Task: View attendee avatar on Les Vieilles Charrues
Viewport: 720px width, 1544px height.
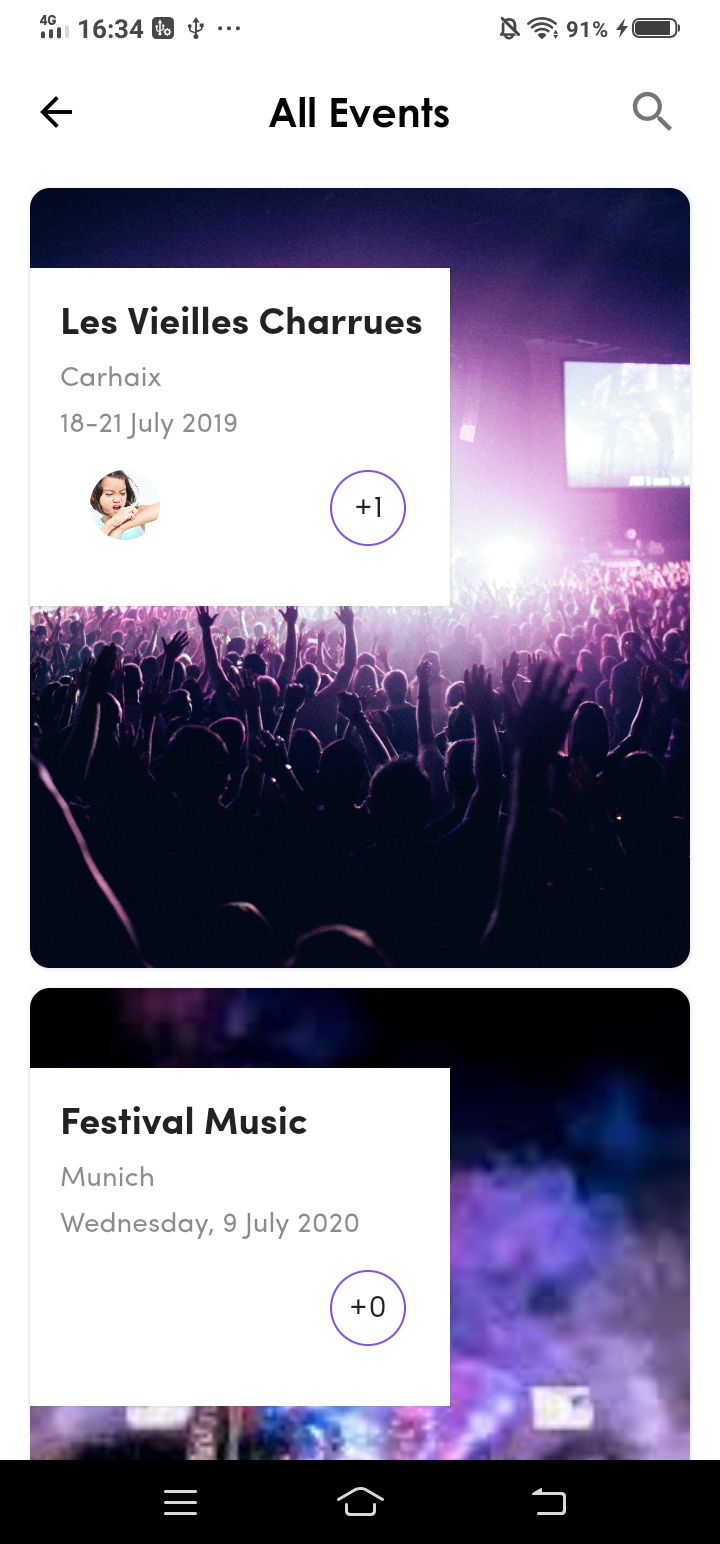Action: coord(124,506)
